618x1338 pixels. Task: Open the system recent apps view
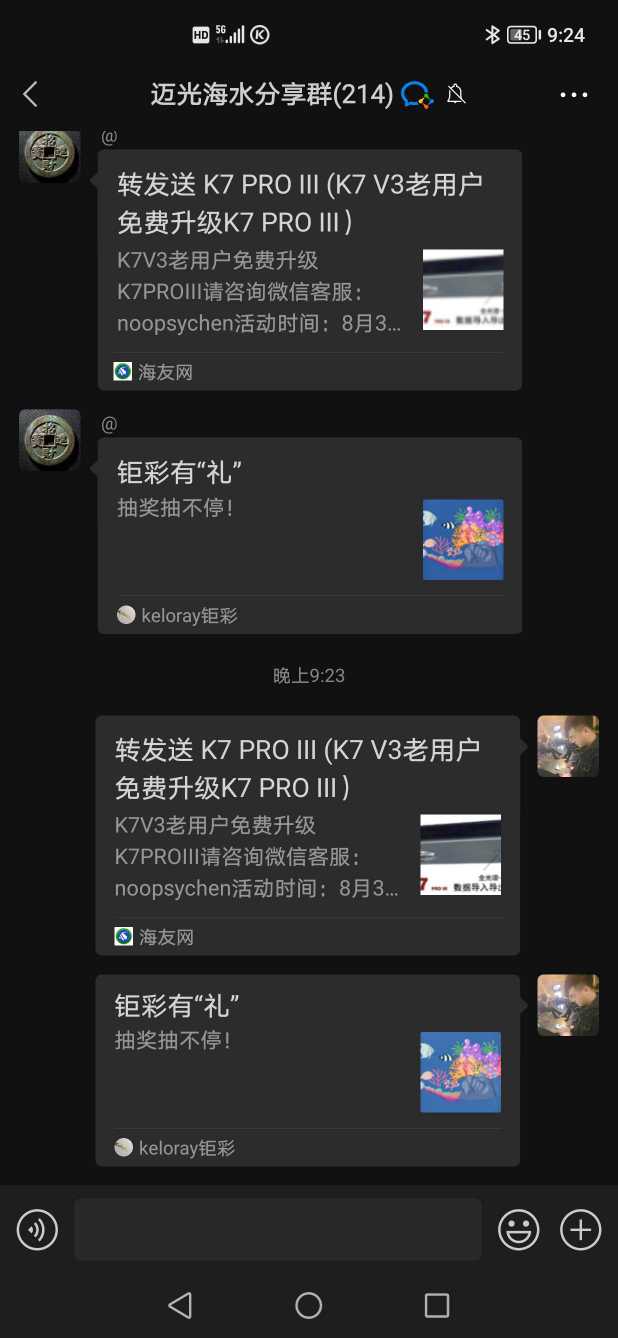point(437,1305)
